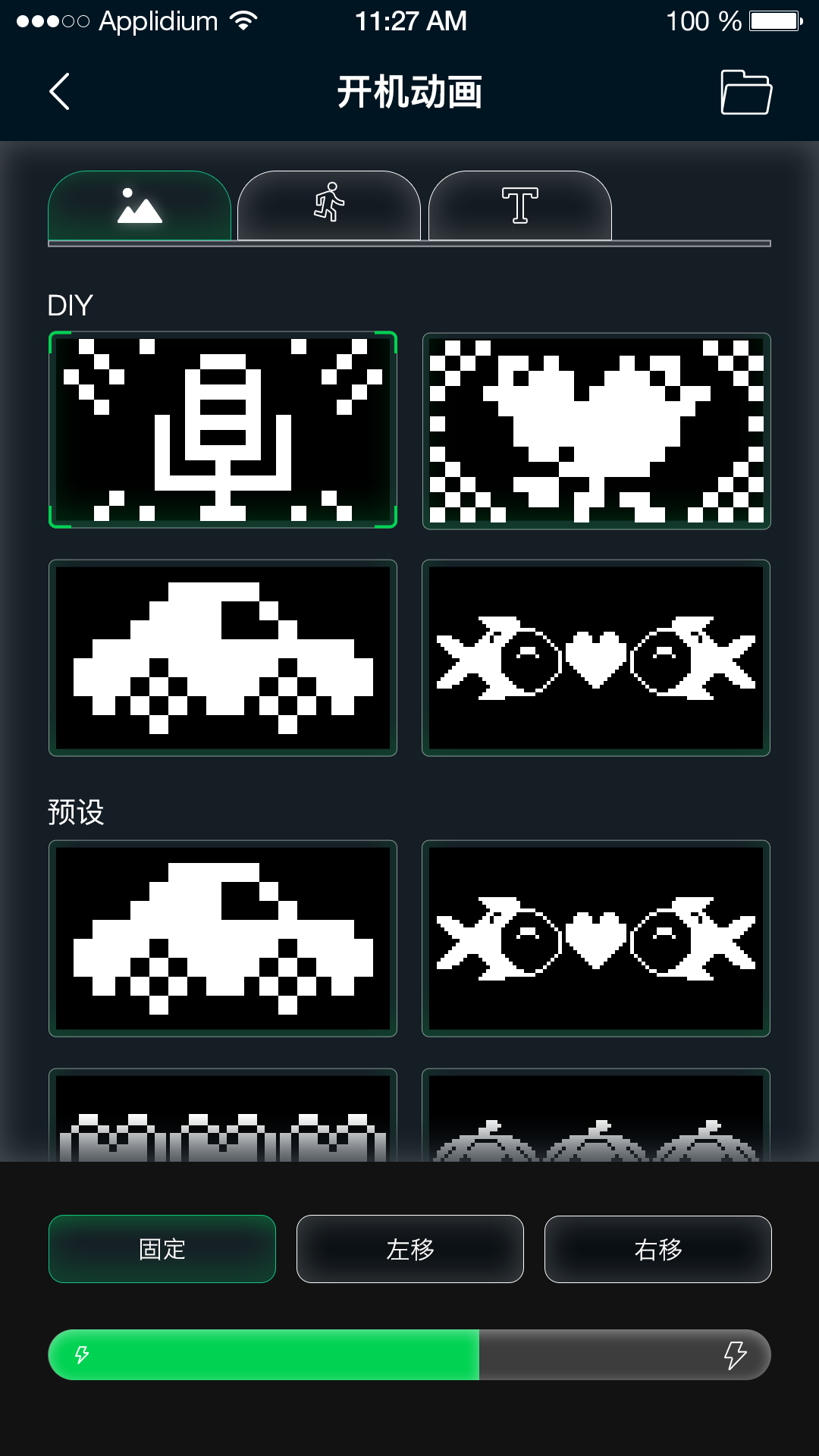This screenshot has height=1456, width=819.
Task: Set animation mode to 固定
Action: click(162, 1249)
